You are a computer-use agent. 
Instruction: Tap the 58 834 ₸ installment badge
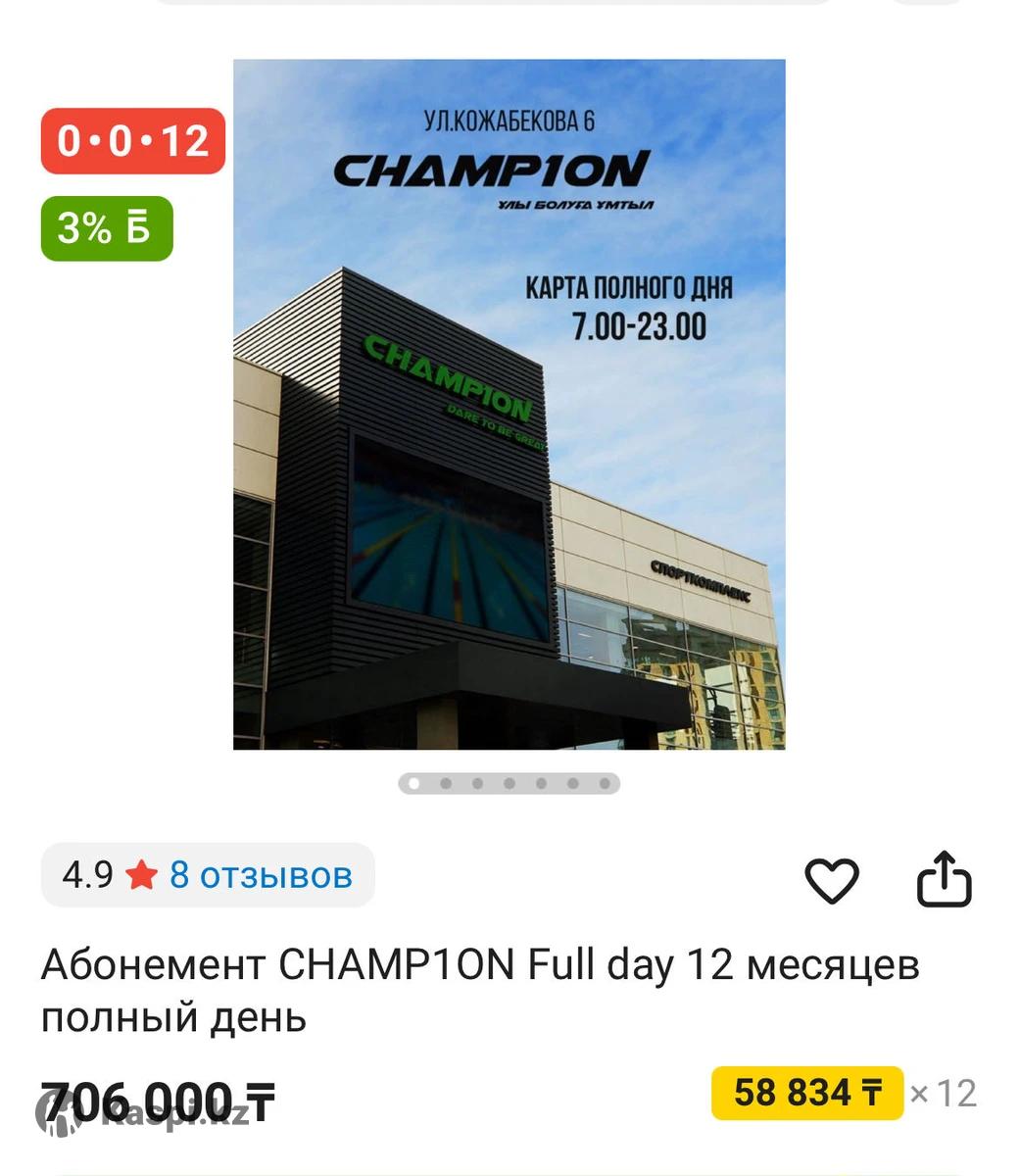tap(806, 1092)
